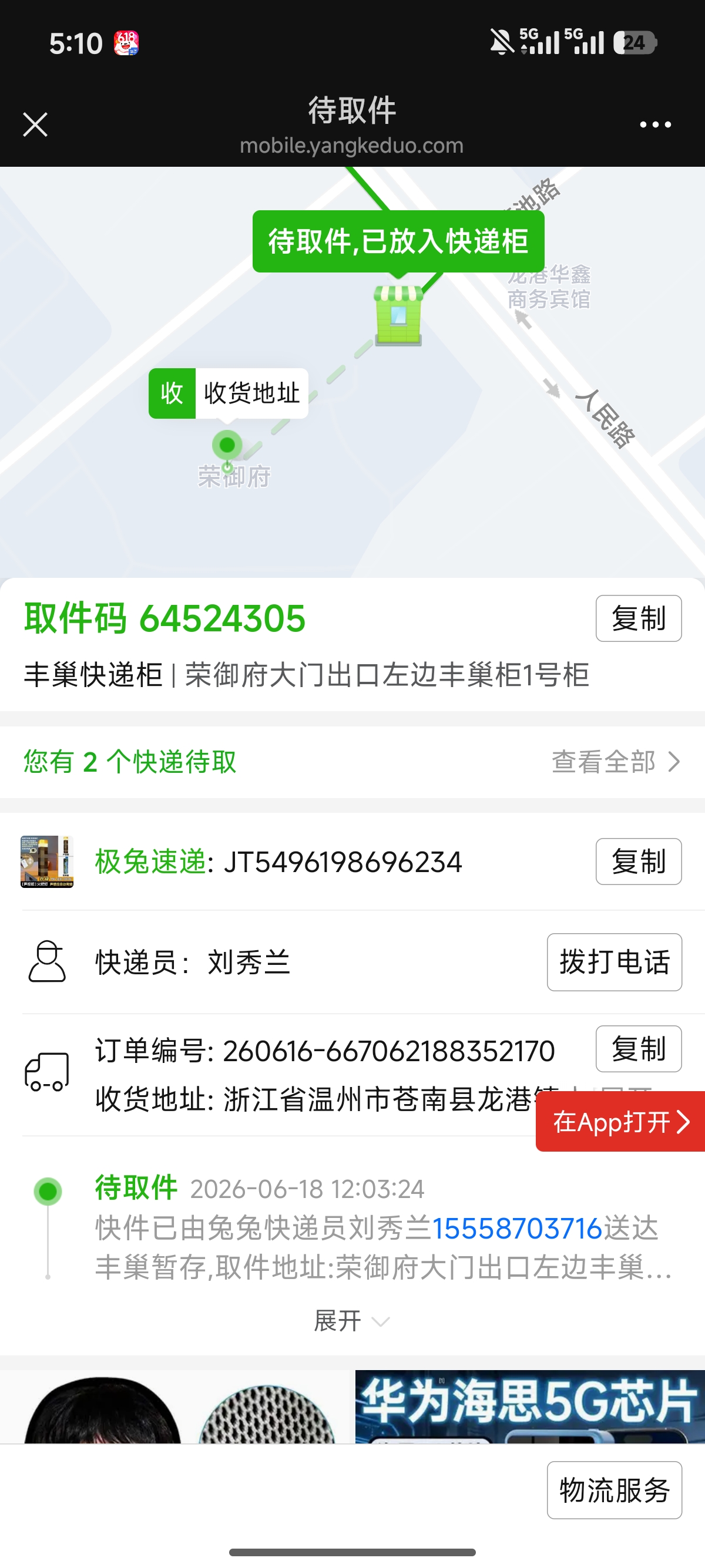Copy the order number 260616-667062188352170
Screen dimensions: 705x1568
coord(638,1049)
